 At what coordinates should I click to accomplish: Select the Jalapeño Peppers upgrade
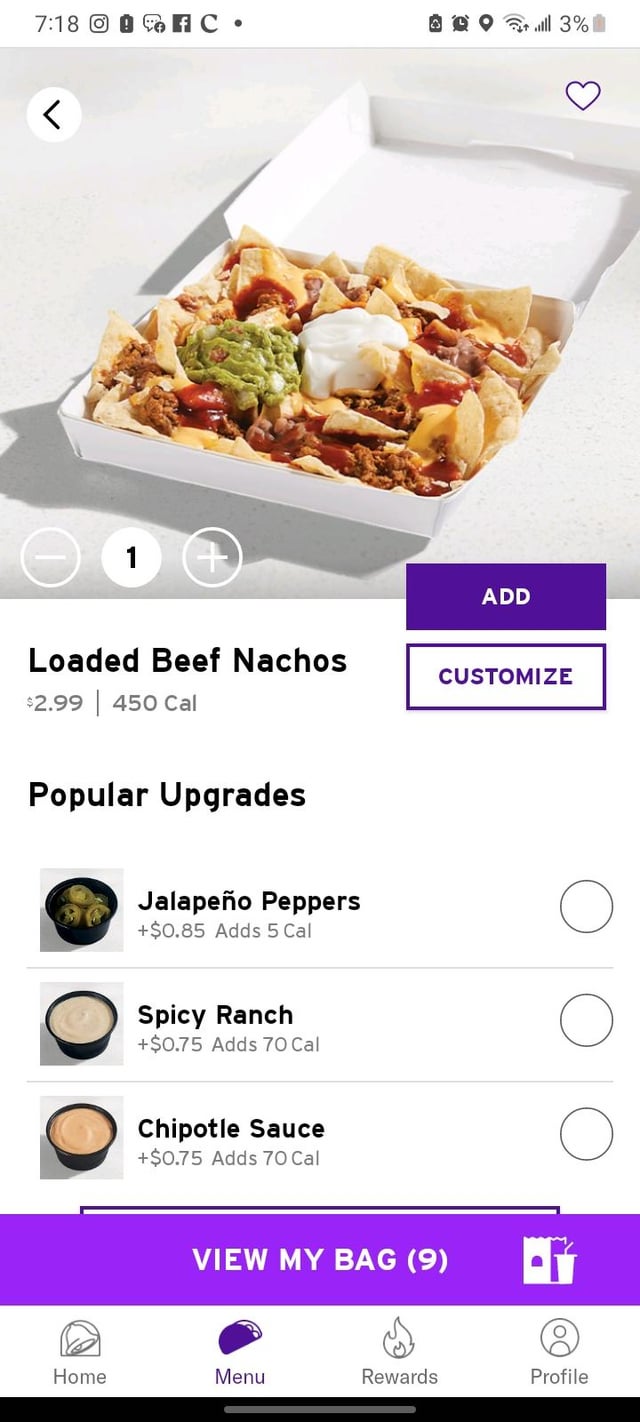pyautogui.click(x=586, y=906)
